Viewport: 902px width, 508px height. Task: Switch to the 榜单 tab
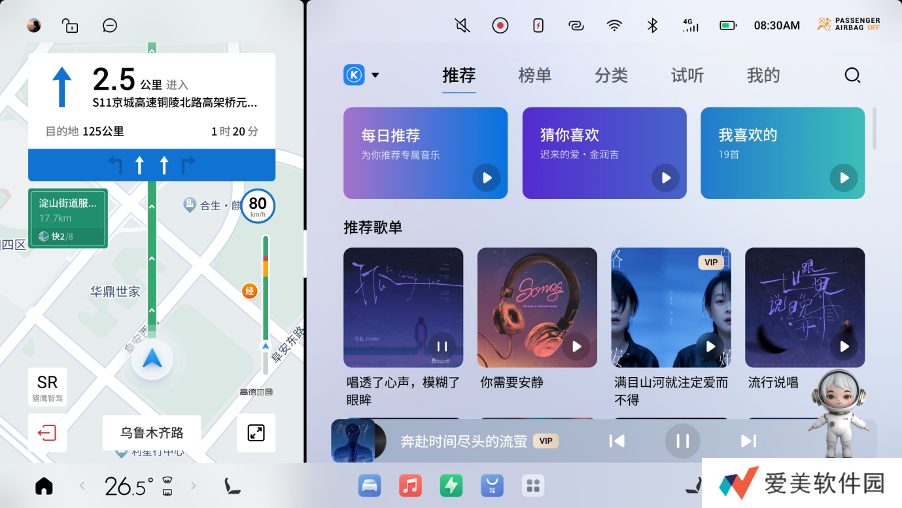535,75
